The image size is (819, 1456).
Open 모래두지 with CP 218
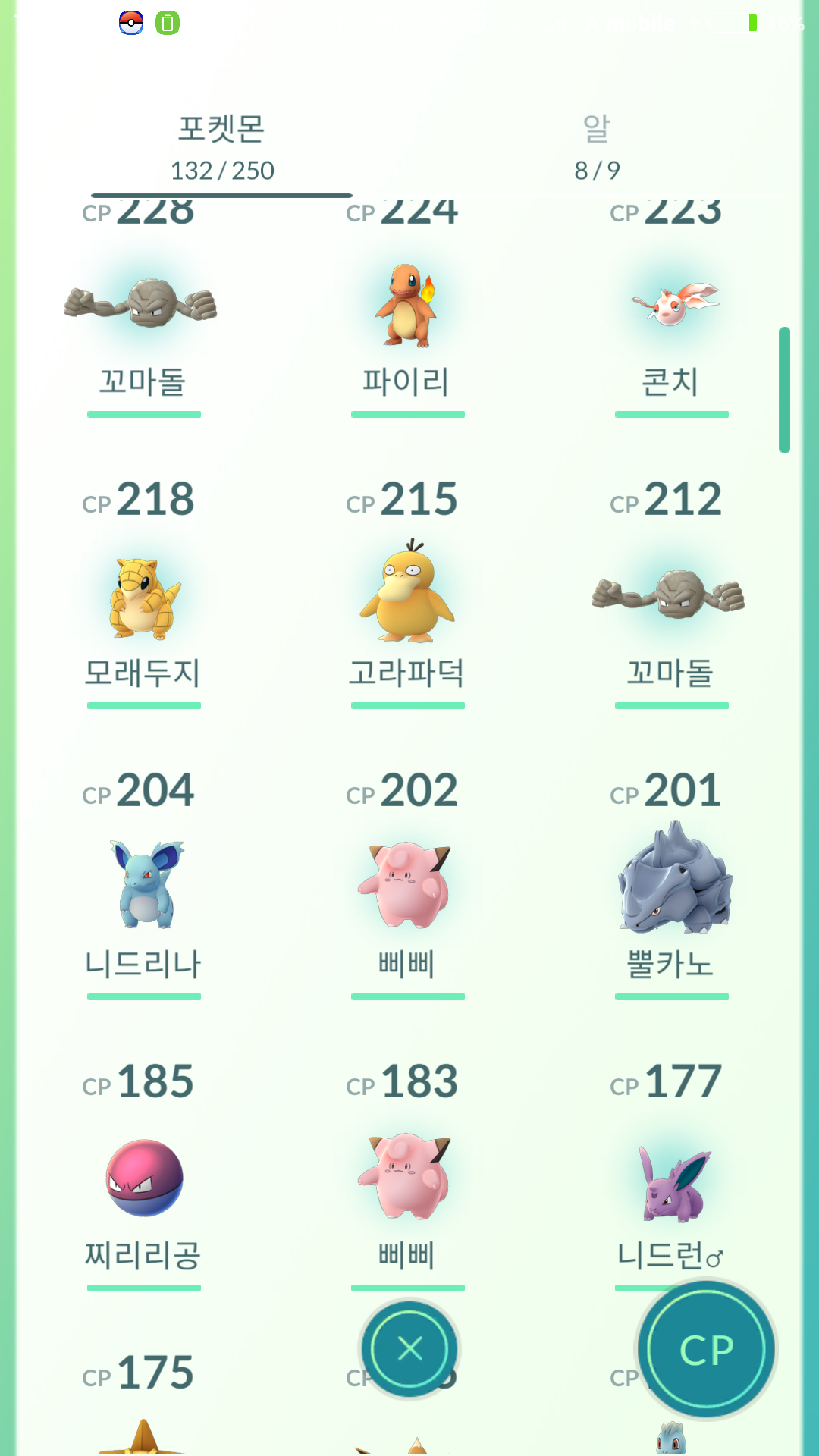coord(143,599)
